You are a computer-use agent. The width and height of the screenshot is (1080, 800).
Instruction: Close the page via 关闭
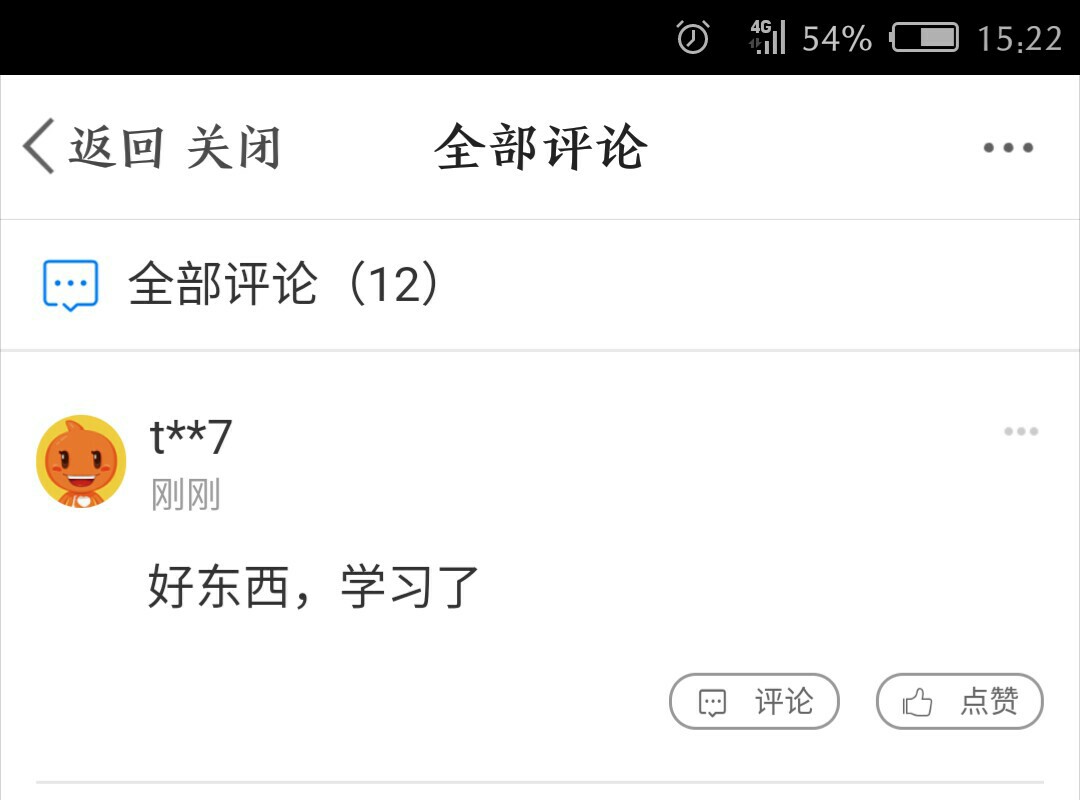[233, 148]
